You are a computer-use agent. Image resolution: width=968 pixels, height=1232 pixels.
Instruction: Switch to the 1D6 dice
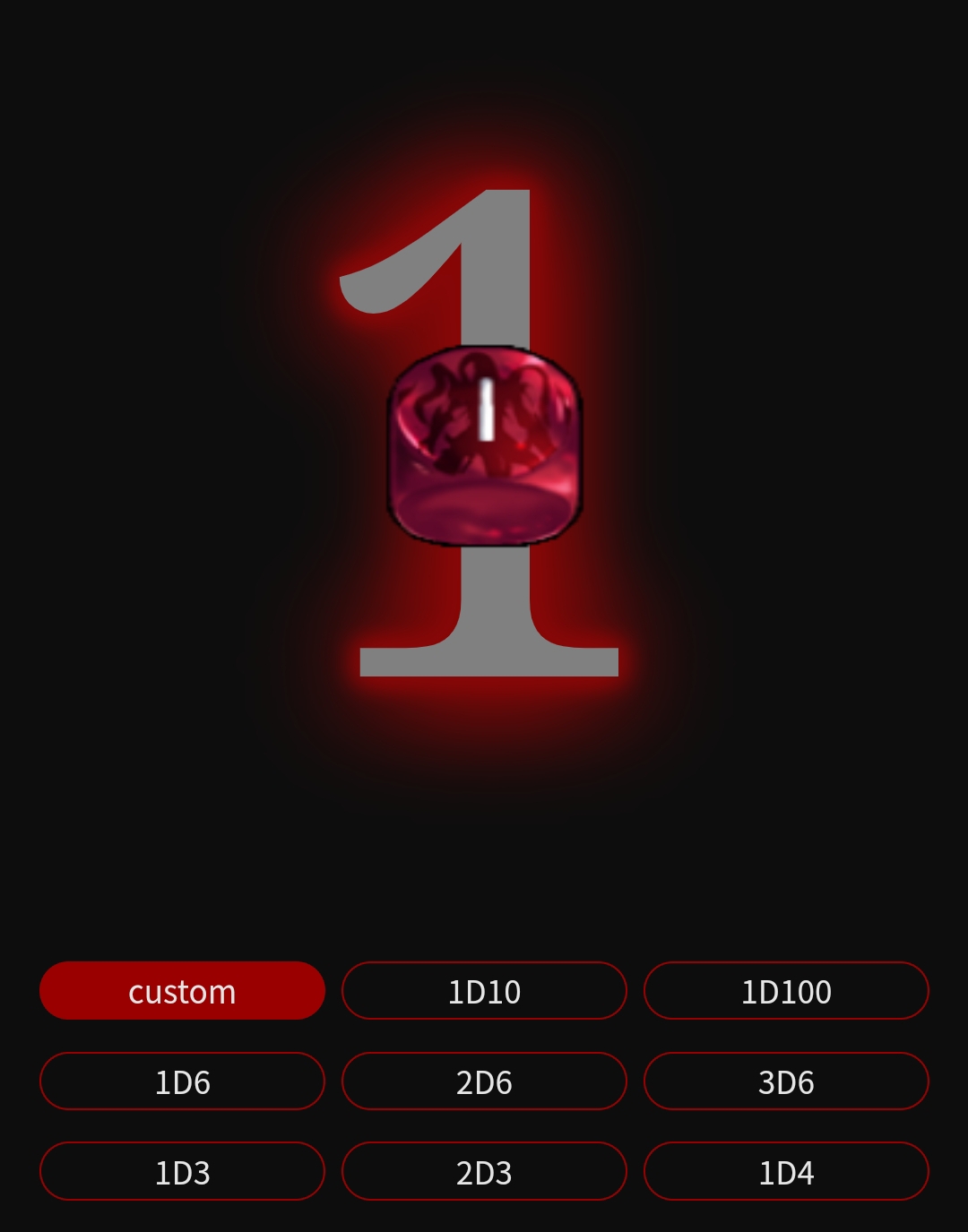point(182,1081)
